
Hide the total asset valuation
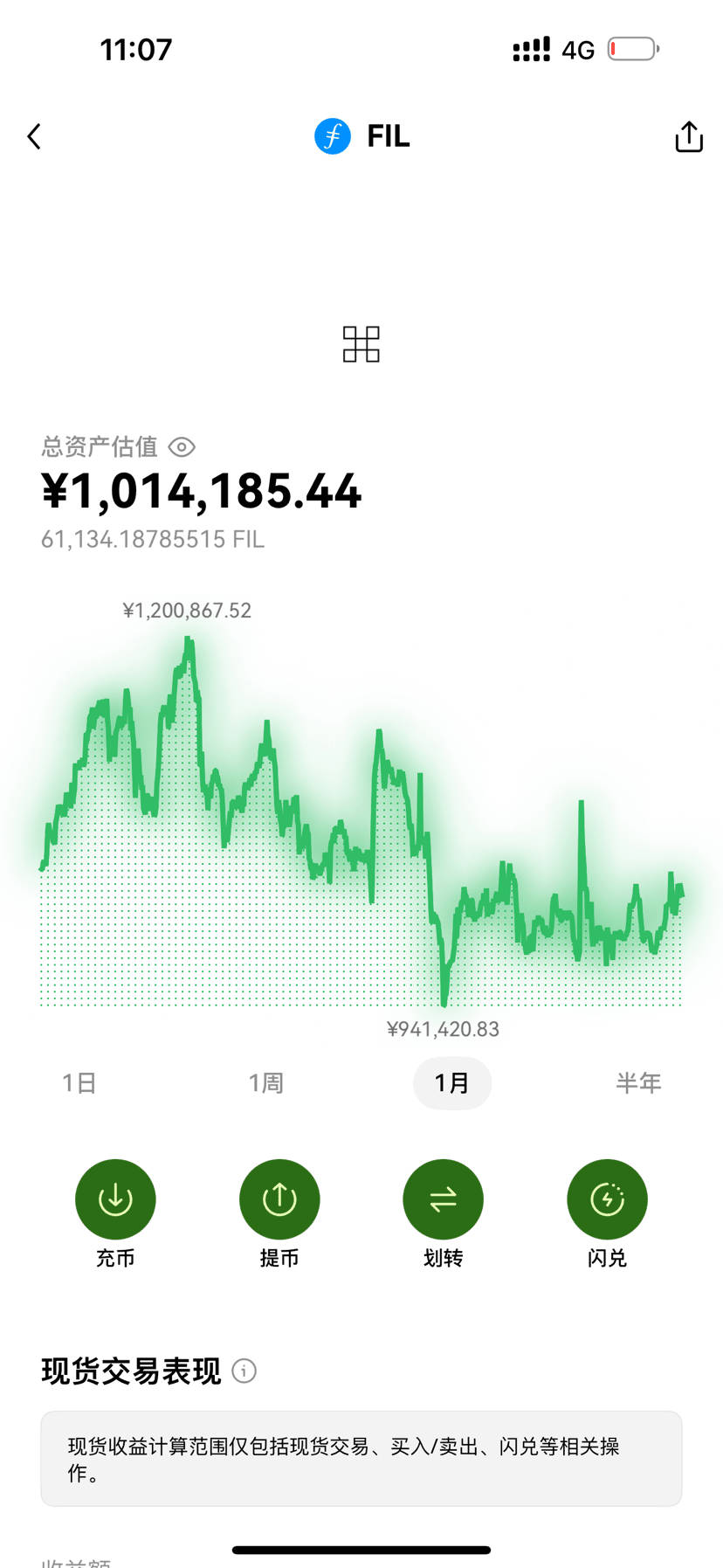[x=182, y=447]
